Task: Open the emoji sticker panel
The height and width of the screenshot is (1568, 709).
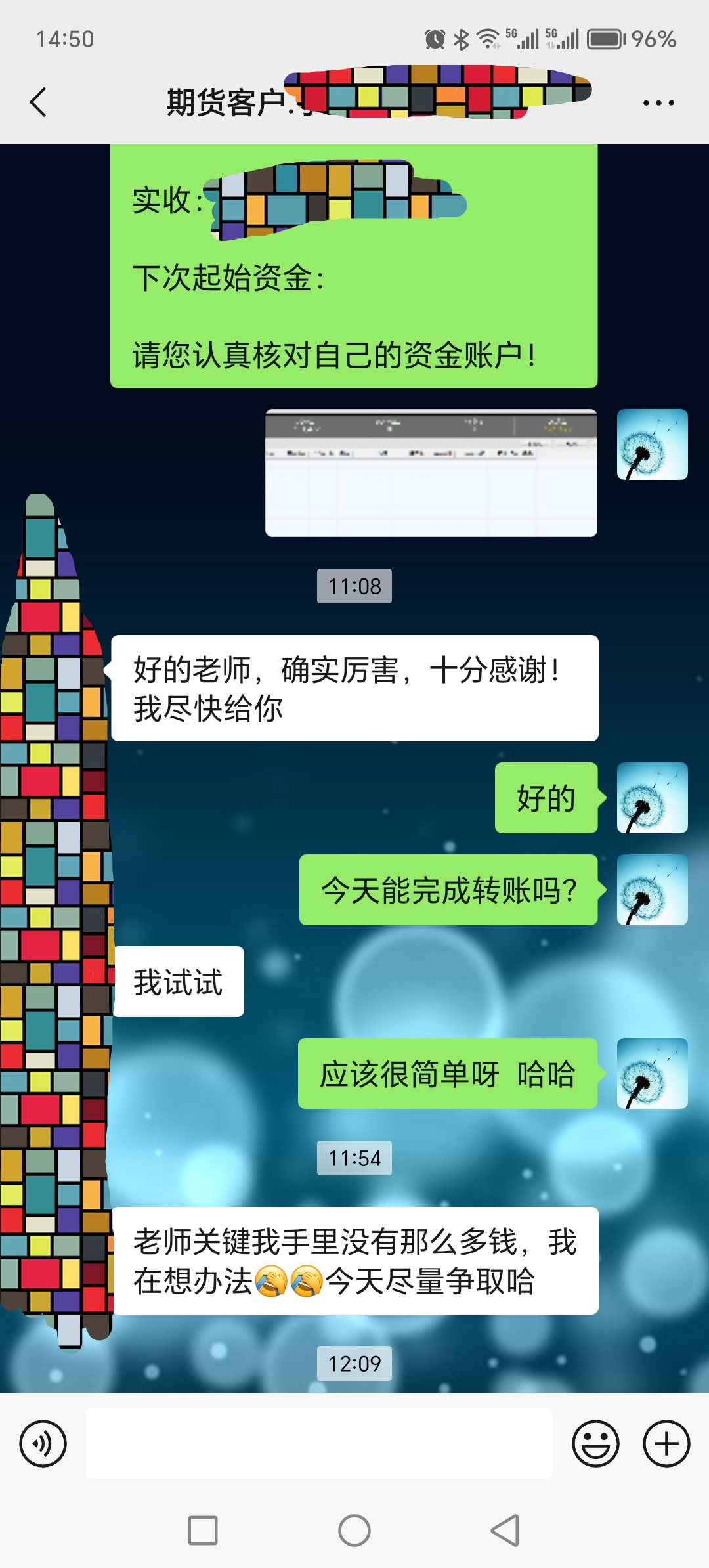Action: (x=595, y=1443)
